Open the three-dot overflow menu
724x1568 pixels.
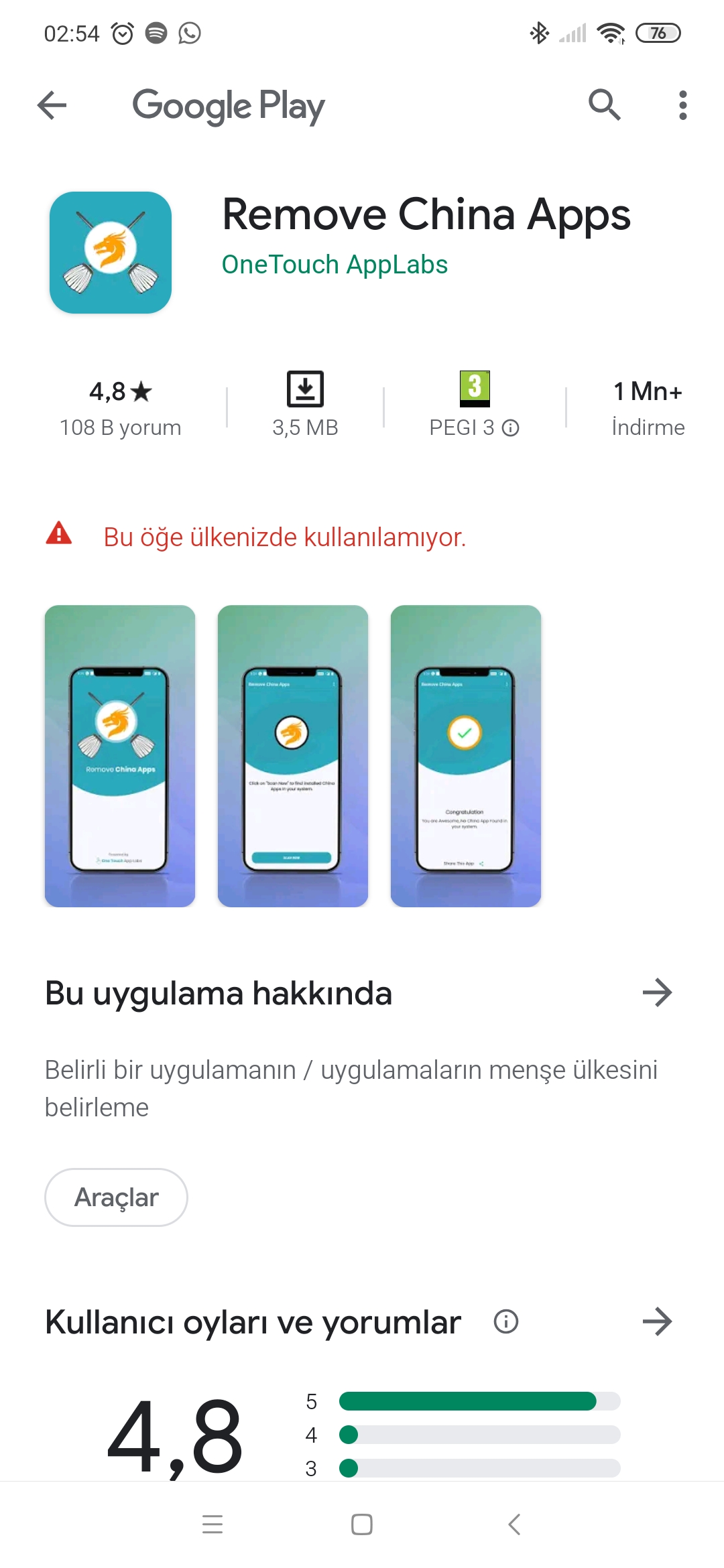(x=682, y=105)
